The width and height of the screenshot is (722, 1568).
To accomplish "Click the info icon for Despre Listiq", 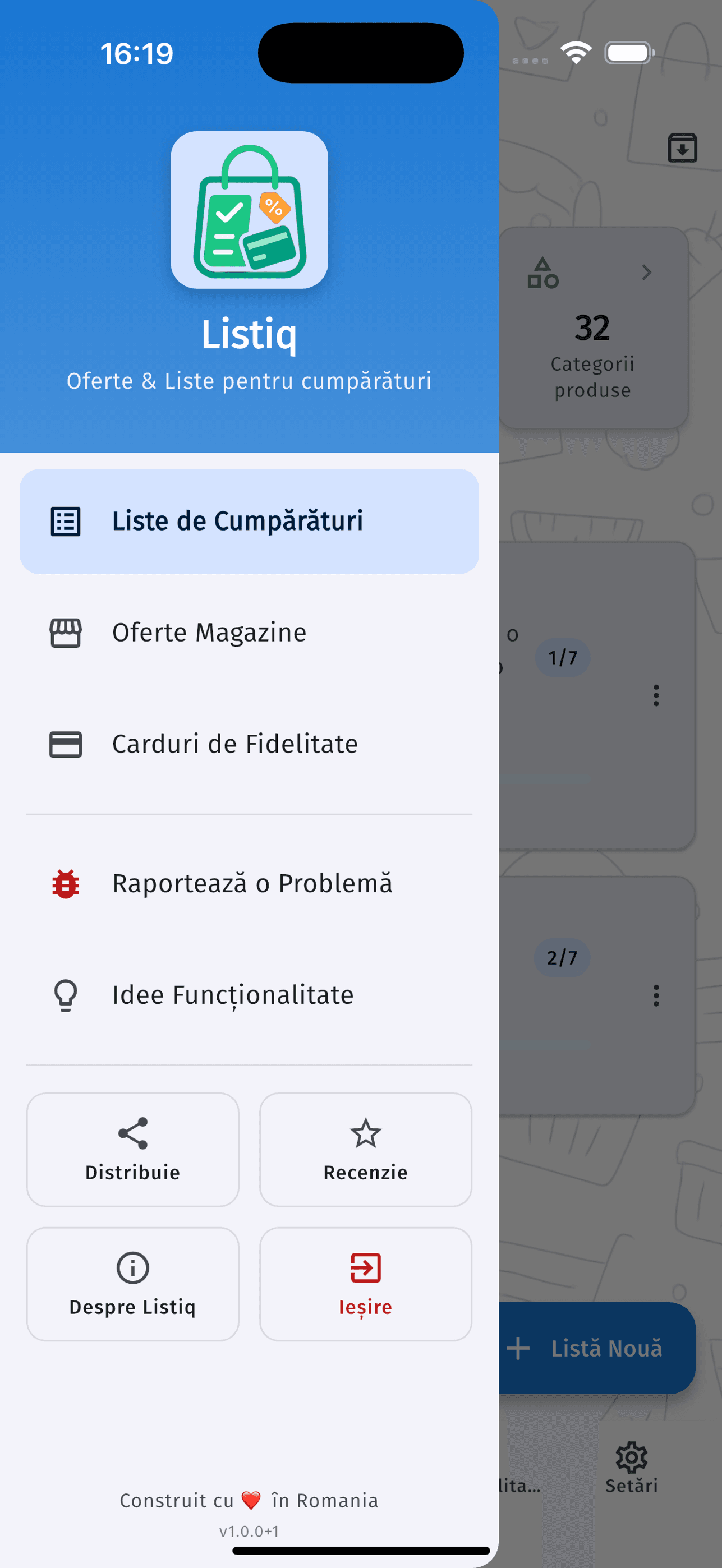I will pos(133,1268).
